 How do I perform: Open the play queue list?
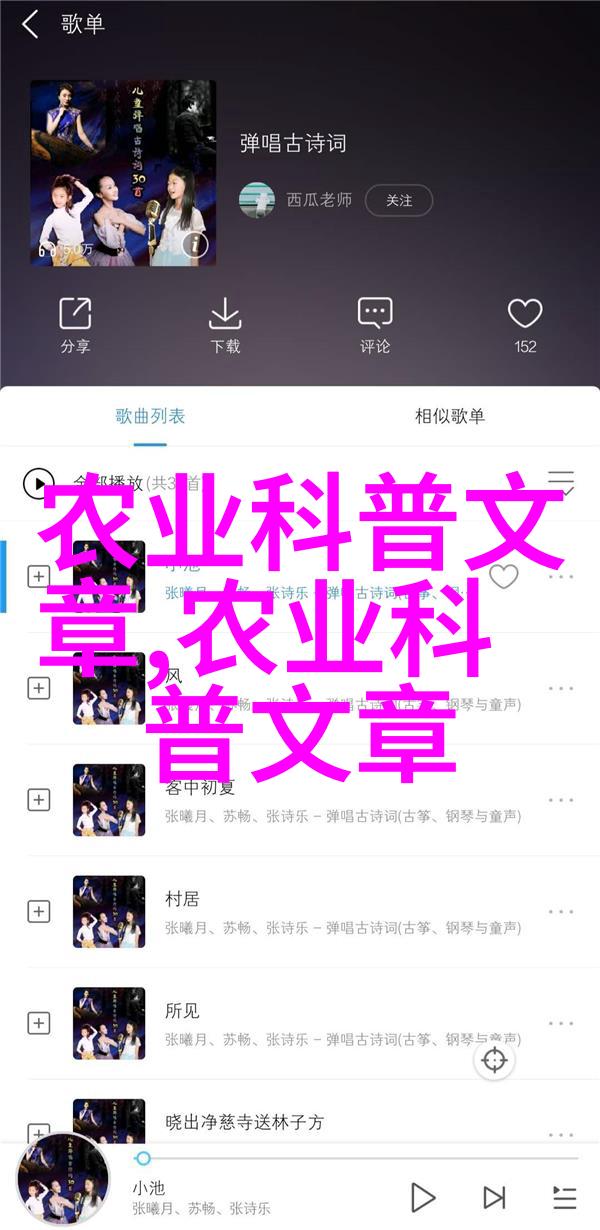565,1196
